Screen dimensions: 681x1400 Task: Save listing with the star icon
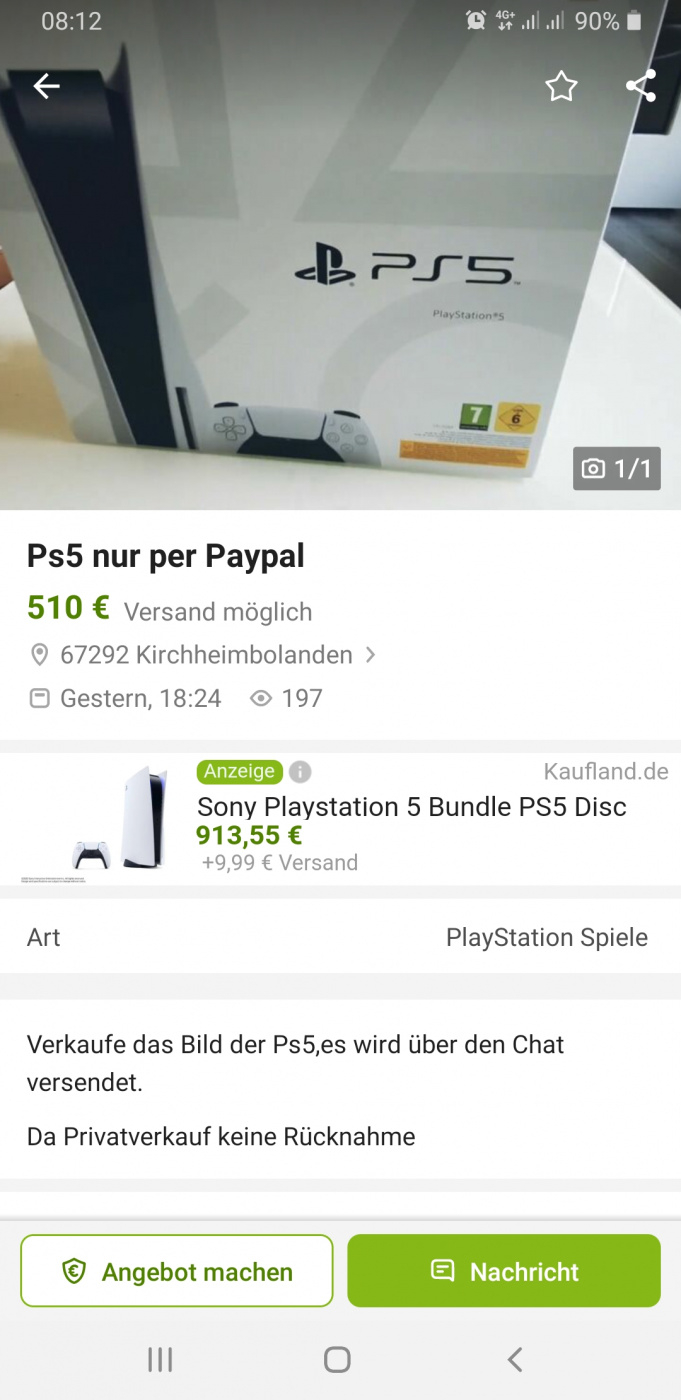561,86
